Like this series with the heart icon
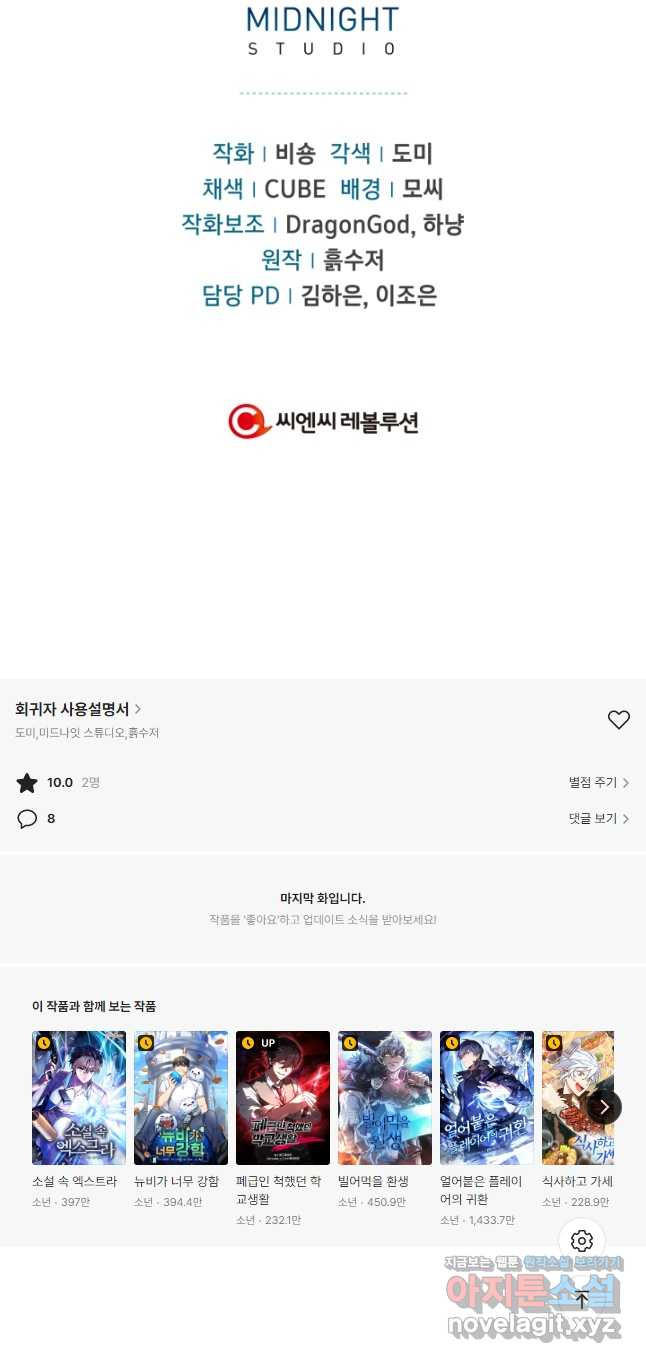This screenshot has width=646, height=1363. tap(619, 719)
